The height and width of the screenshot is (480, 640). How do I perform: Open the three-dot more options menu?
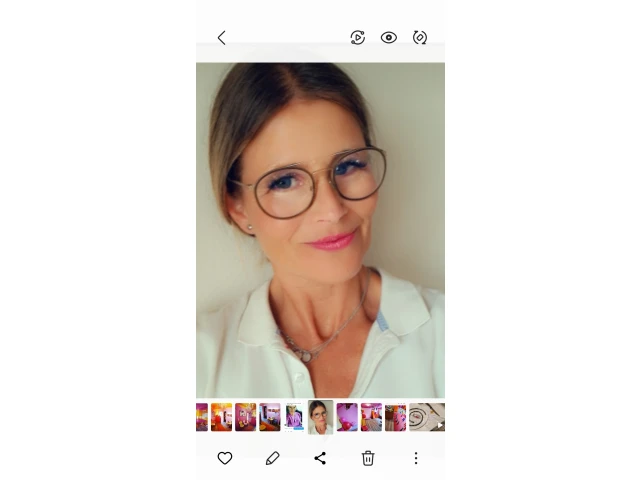coord(416,458)
